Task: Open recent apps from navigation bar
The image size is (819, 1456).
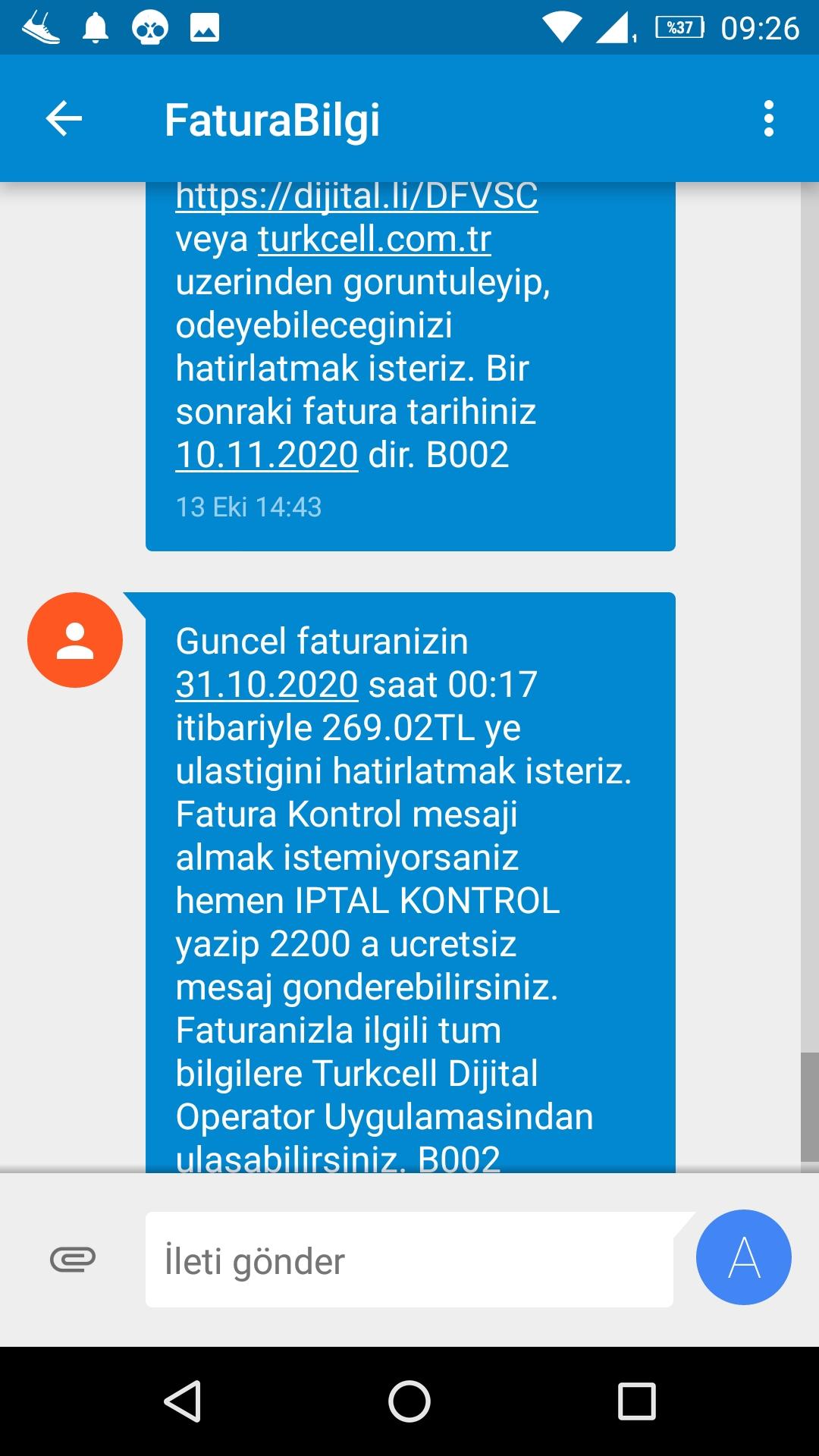Action: pos(636,1401)
